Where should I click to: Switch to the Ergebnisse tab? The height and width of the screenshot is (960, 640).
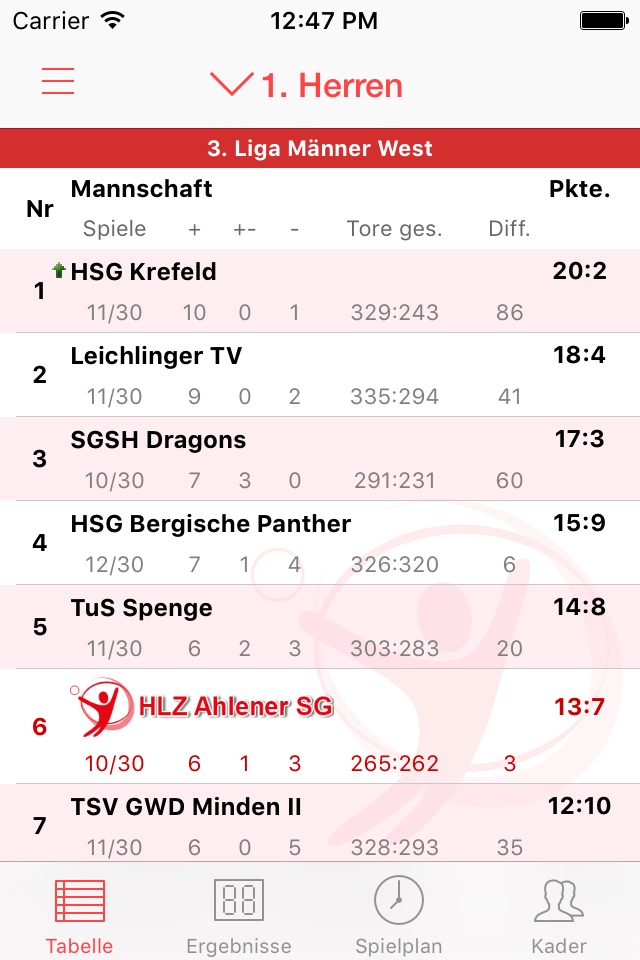[x=239, y=914]
